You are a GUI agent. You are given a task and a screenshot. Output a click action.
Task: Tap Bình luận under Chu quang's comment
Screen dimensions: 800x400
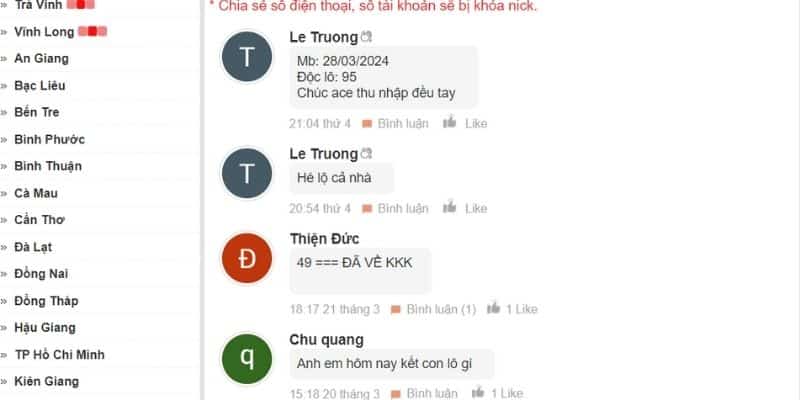[423, 393]
